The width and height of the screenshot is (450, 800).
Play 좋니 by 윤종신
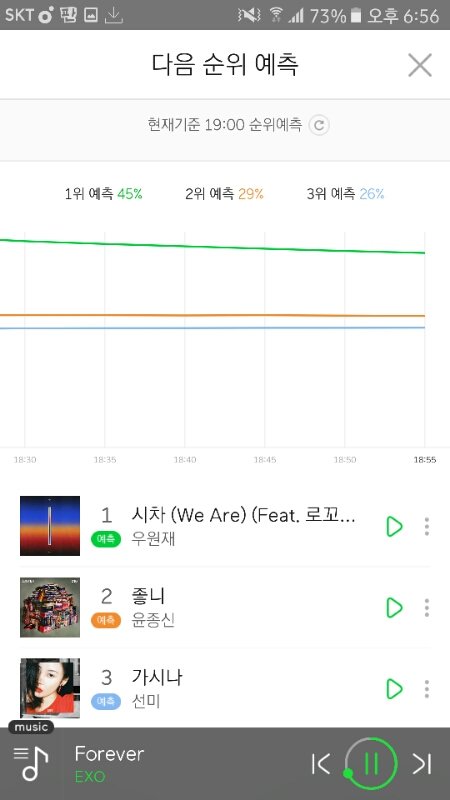tap(394, 608)
